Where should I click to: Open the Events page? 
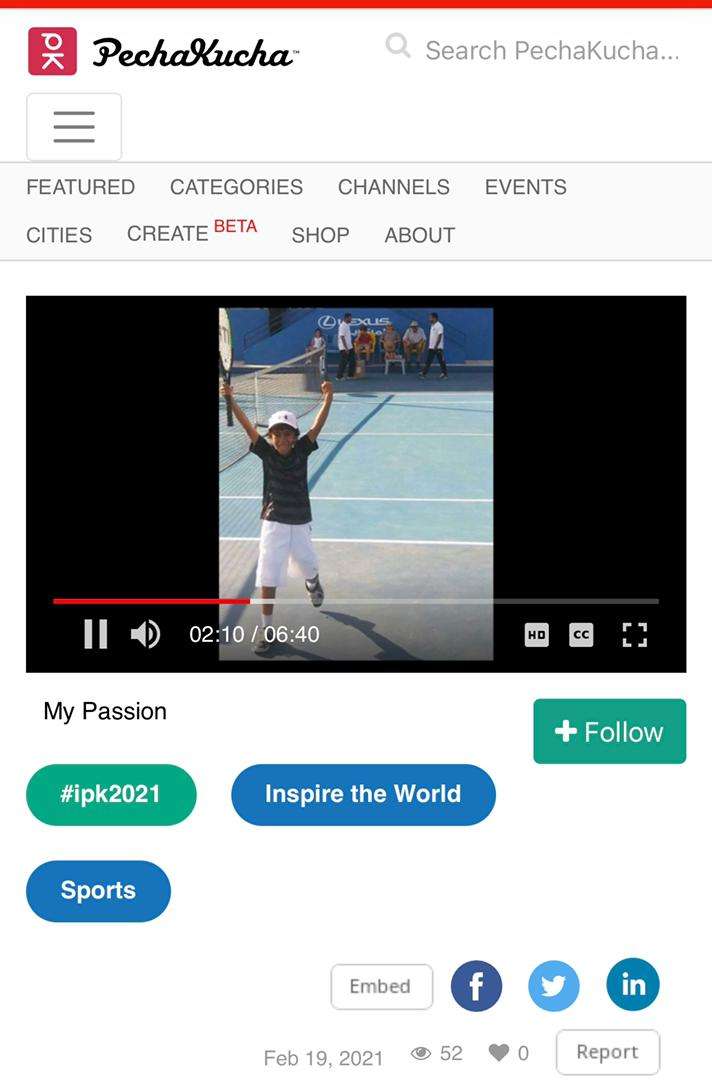[525, 187]
